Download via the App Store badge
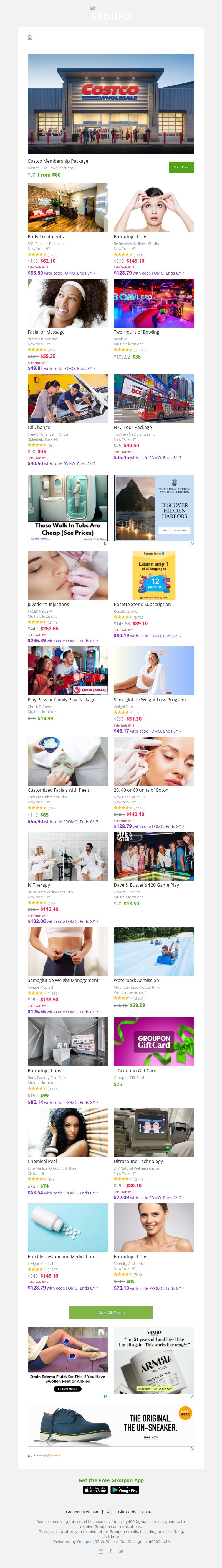The width and height of the screenshot is (222, 1568). [95, 1490]
